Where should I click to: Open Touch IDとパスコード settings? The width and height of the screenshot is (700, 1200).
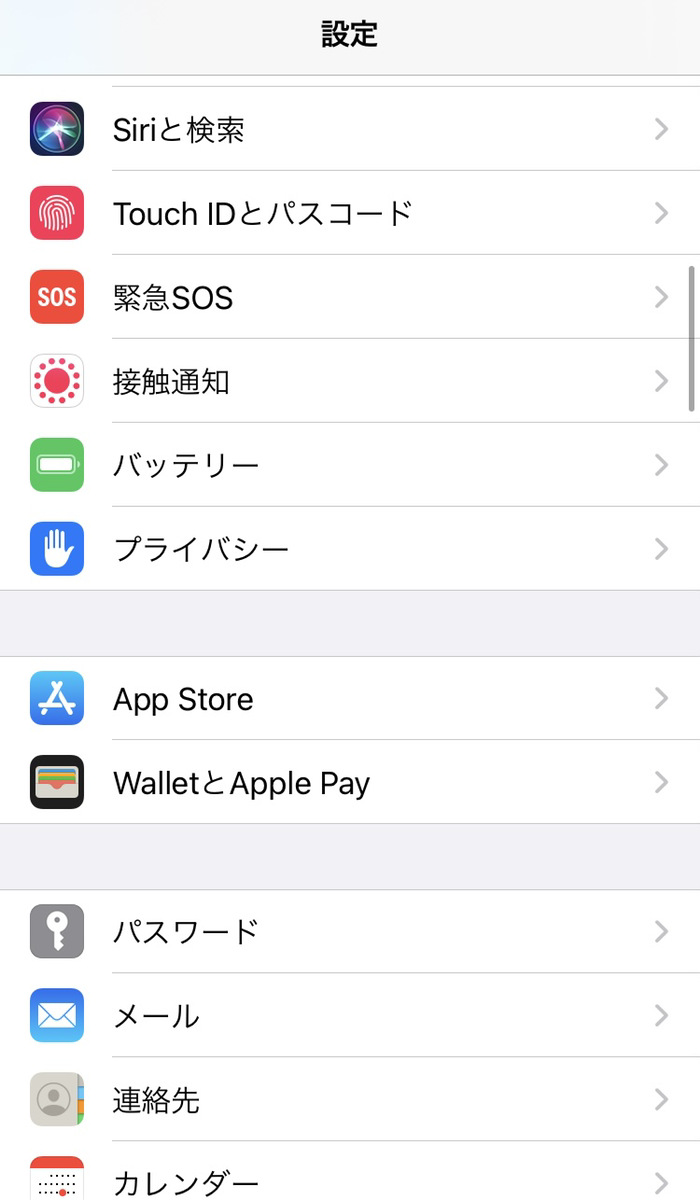point(350,213)
